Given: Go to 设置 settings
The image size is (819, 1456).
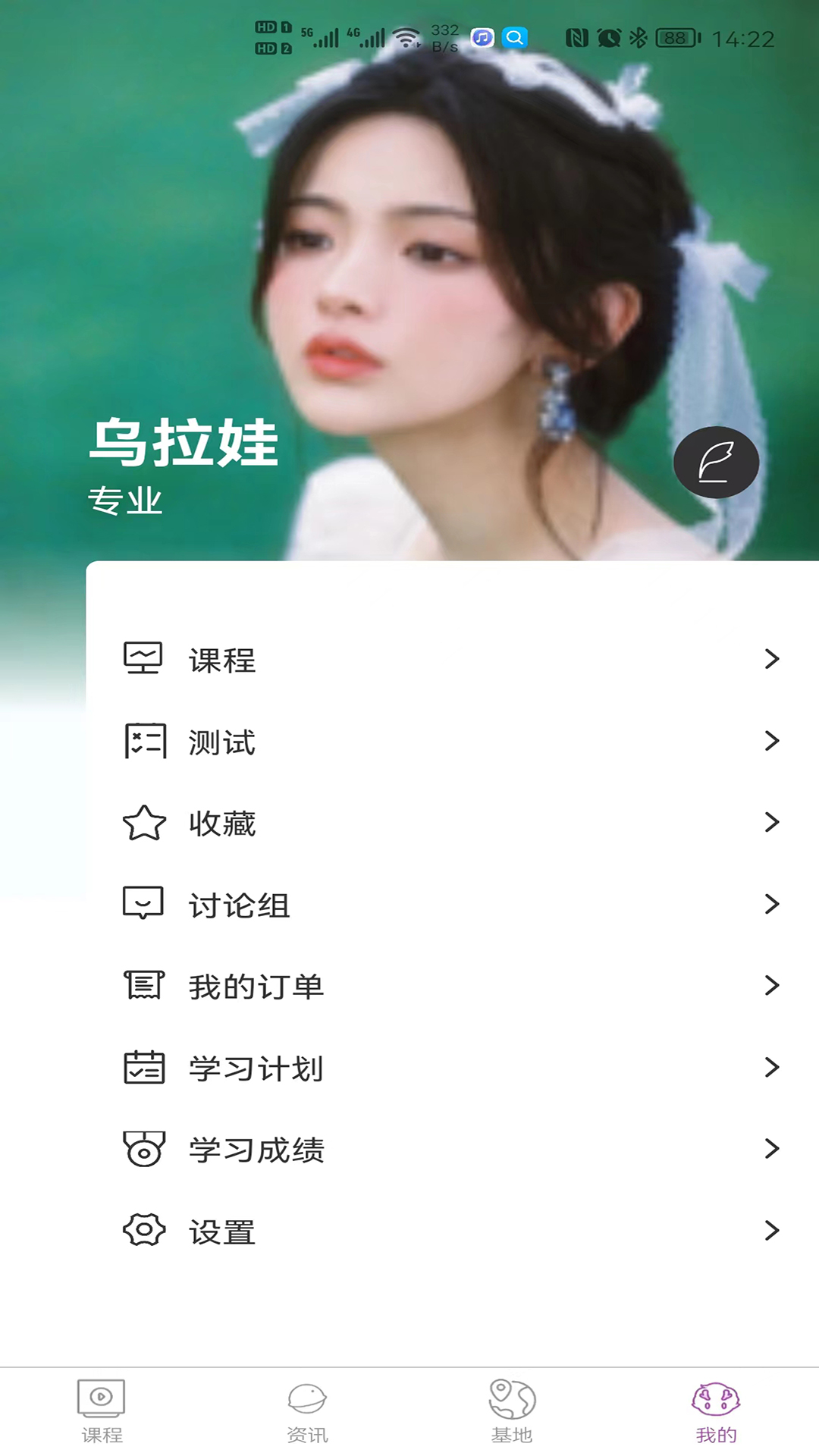Looking at the screenshot, I should pos(451,1231).
